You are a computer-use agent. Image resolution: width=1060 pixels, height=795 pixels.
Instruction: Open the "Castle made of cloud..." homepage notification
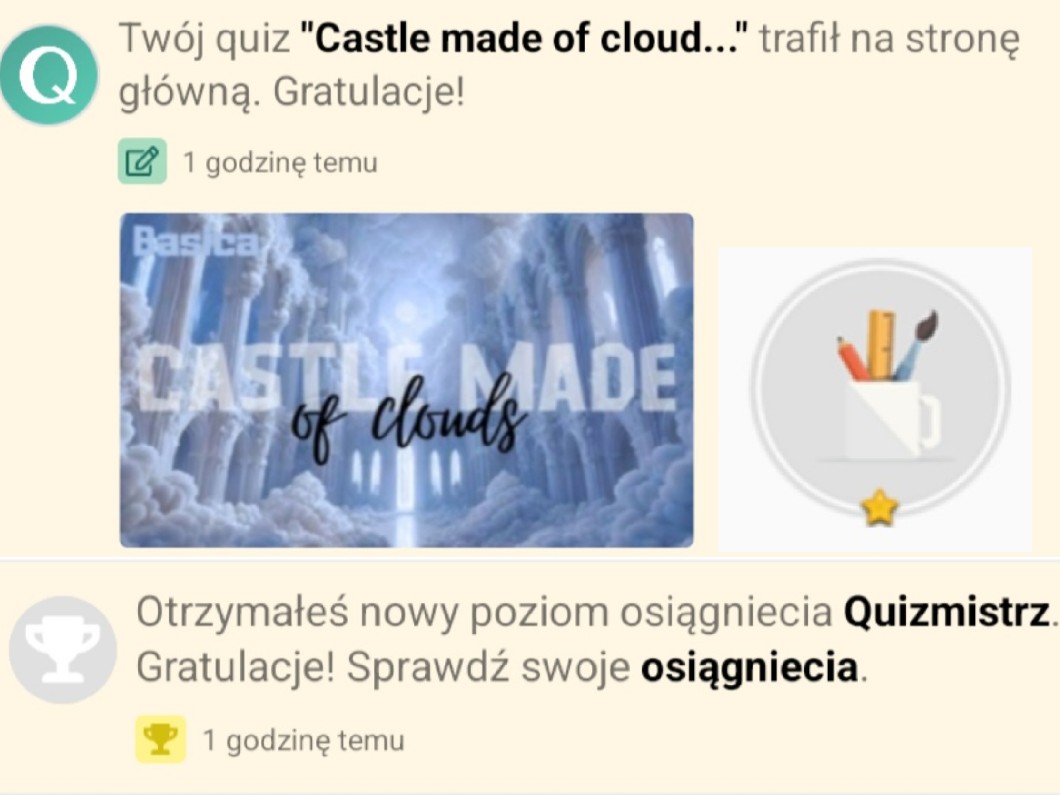coord(530,279)
